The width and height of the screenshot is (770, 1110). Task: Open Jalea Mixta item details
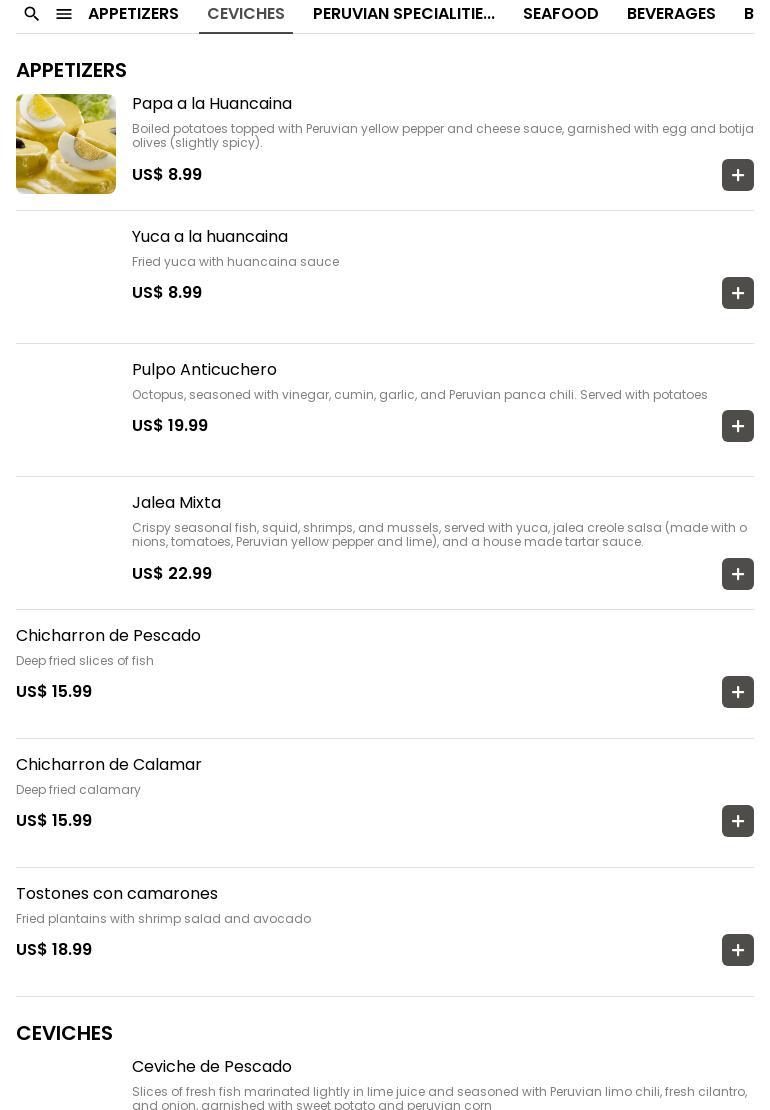176,503
